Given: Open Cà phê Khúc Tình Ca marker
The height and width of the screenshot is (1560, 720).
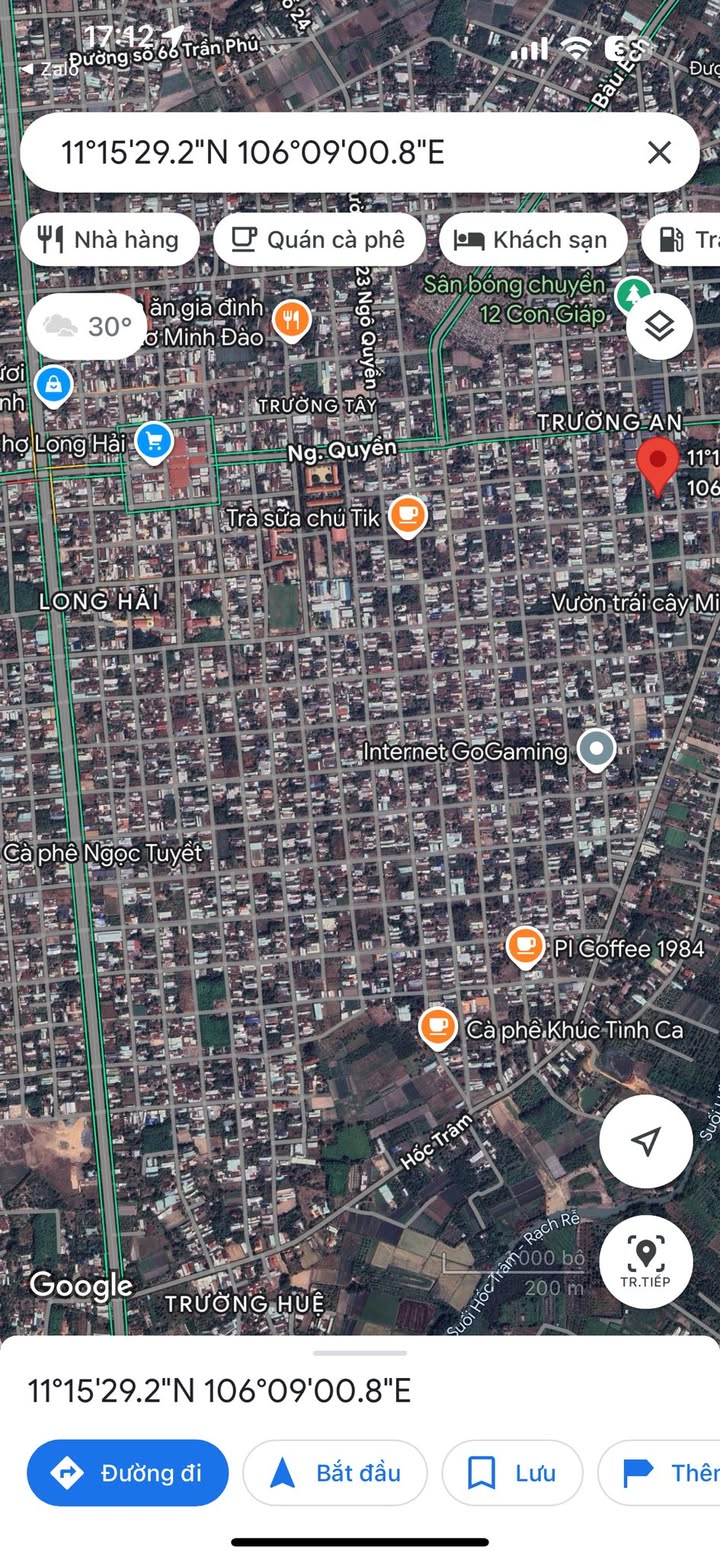Looking at the screenshot, I should (x=437, y=1027).
